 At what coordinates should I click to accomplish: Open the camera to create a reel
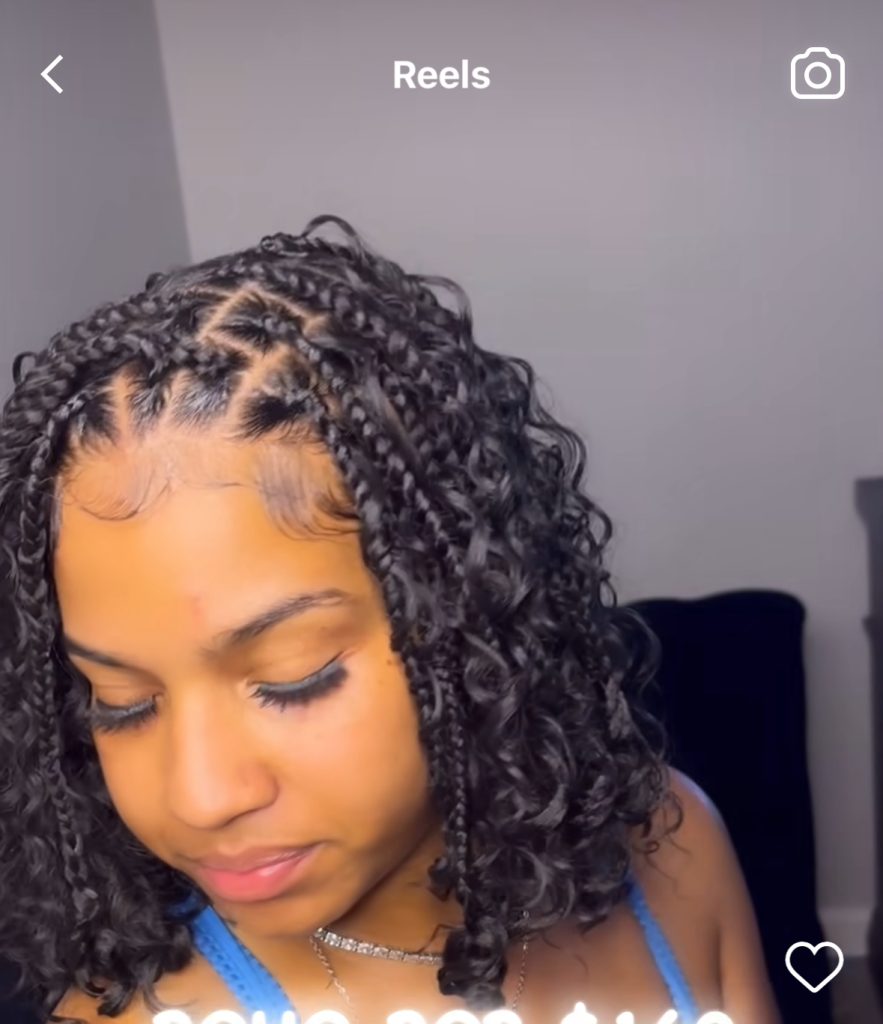pyautogui.click(x=817, y=74)
